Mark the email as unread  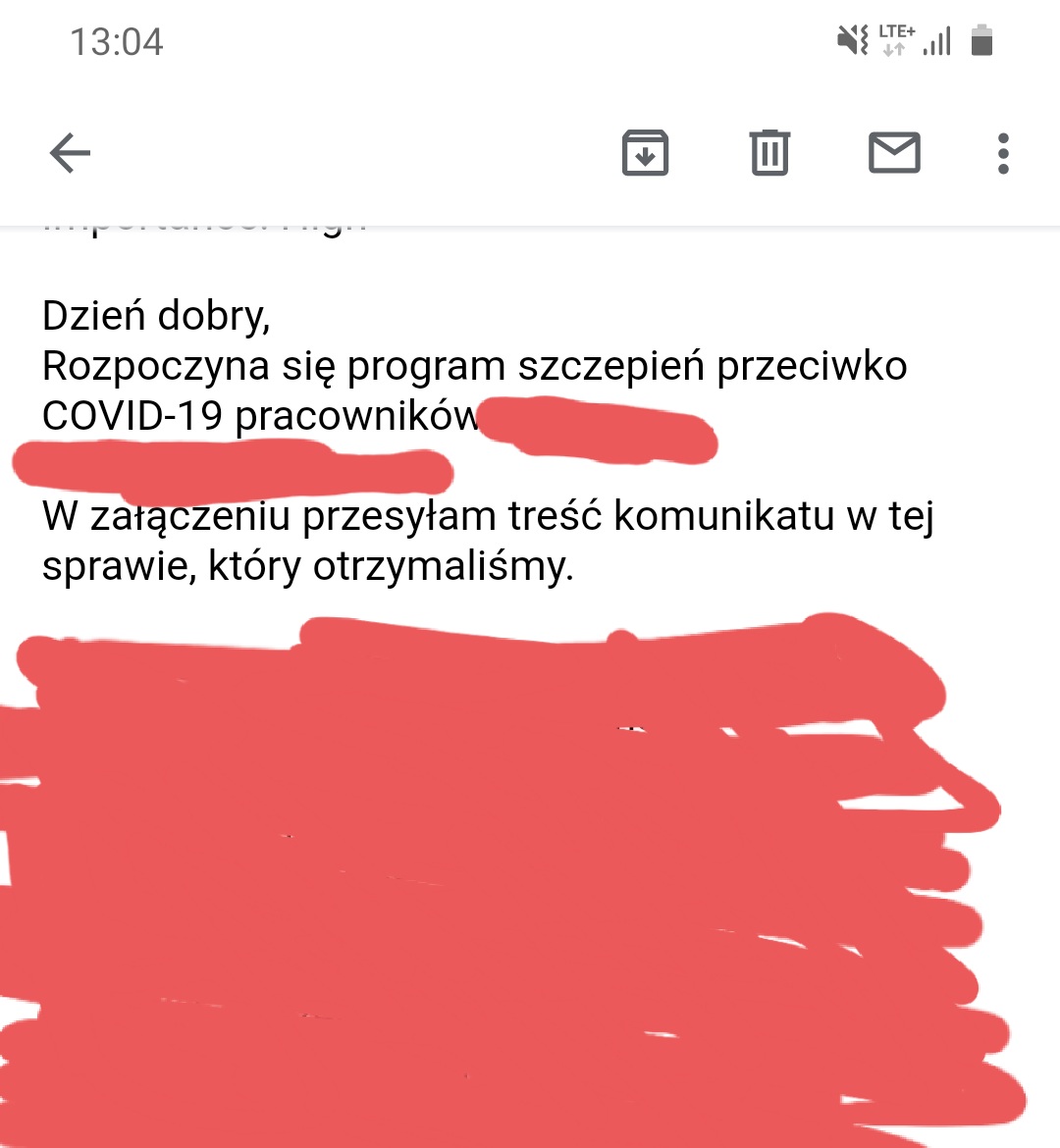click(x=894, y=153)
